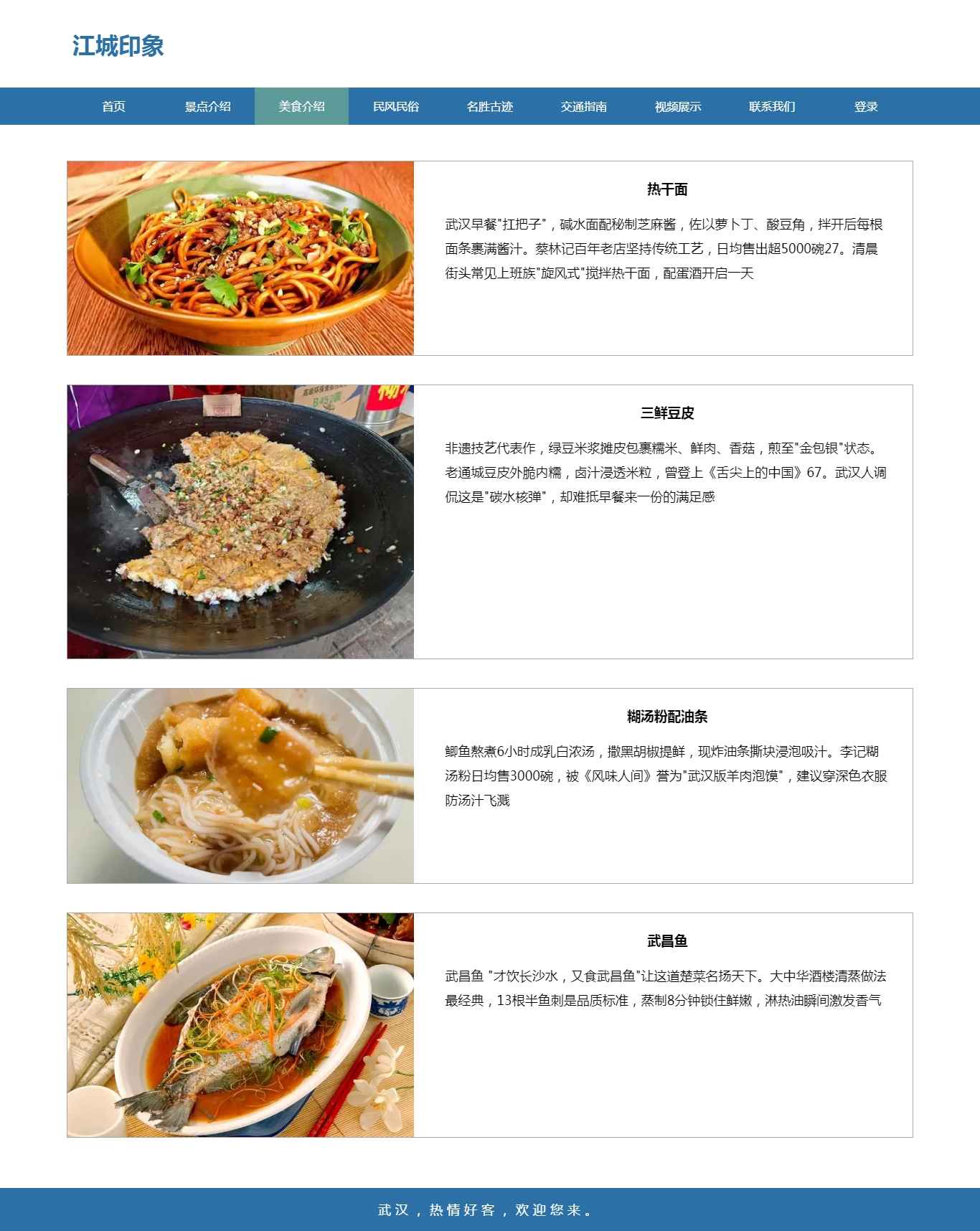980x1231 pixels.
Task: View the 糊汤粉配油条 card
Action: [x=666, y=717]
